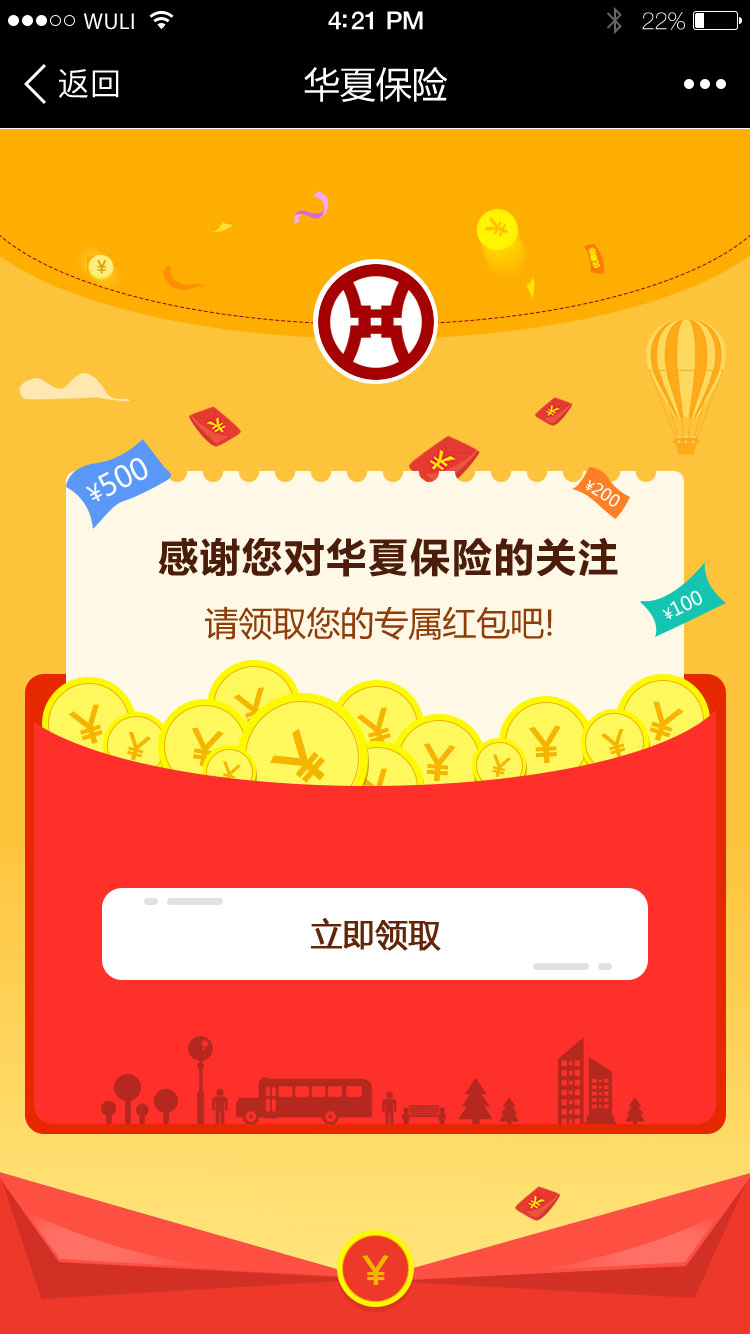Go back with the 返回 button
The width and height of the screenshot is (750, 1334).
[x=72, y=85]
